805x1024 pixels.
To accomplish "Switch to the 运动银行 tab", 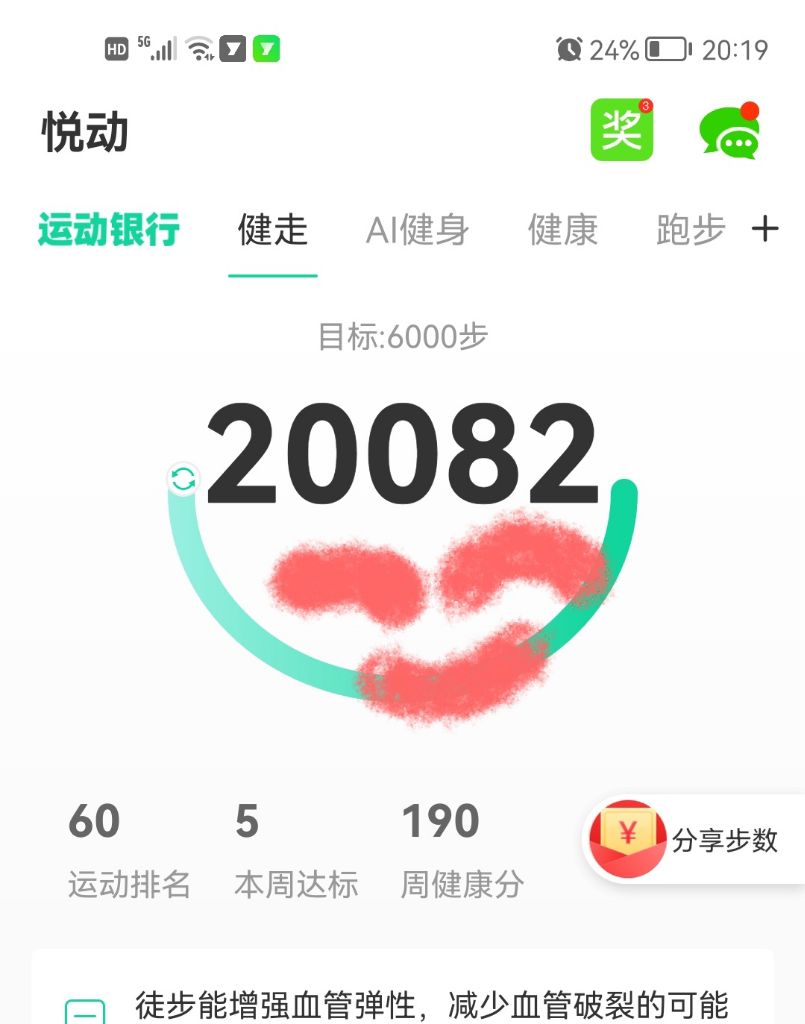I will point(109,230).
